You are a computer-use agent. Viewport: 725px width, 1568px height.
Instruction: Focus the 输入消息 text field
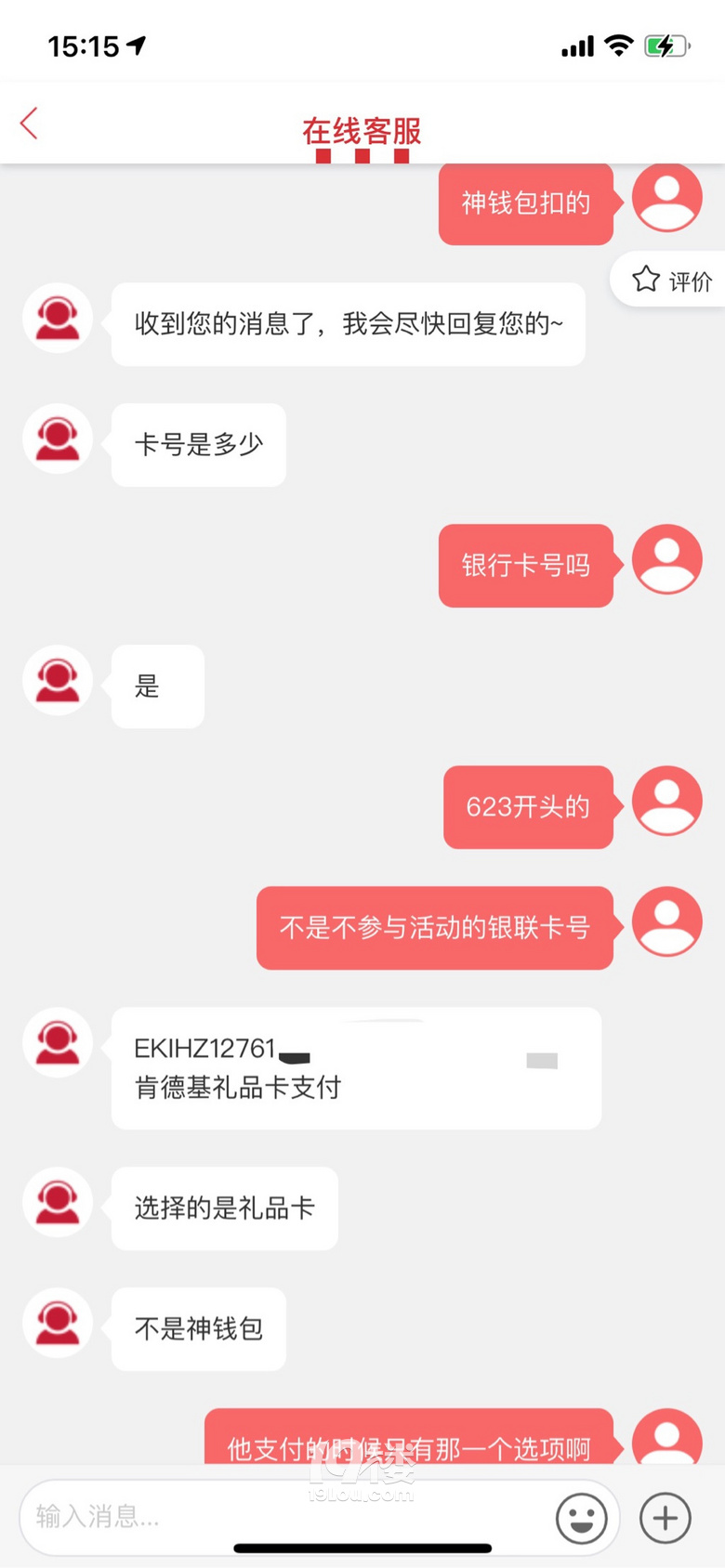pos(279,1517)
